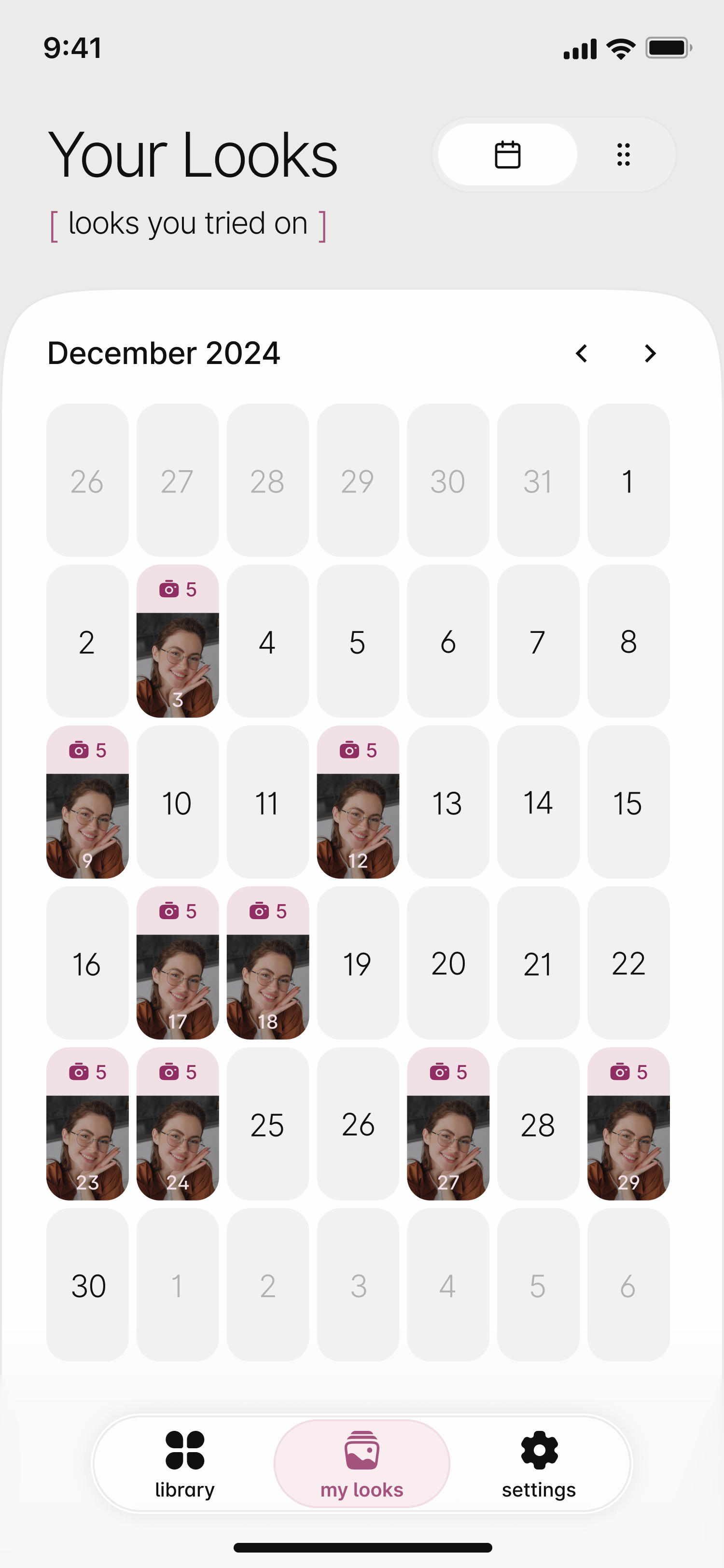View looks from December 18
Viewport: 724px width, 1568px height.
coord(268,962)
